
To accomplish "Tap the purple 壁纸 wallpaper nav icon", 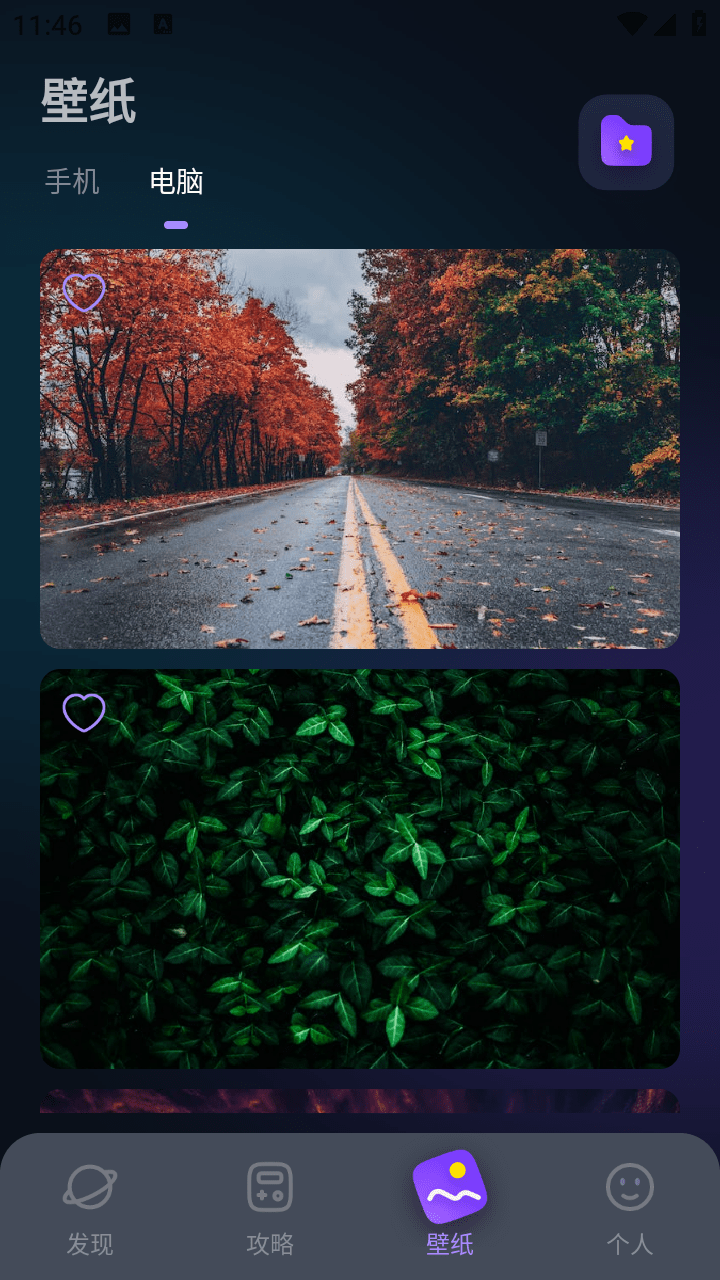I will pyautogui.click(x=450, y=1186).
